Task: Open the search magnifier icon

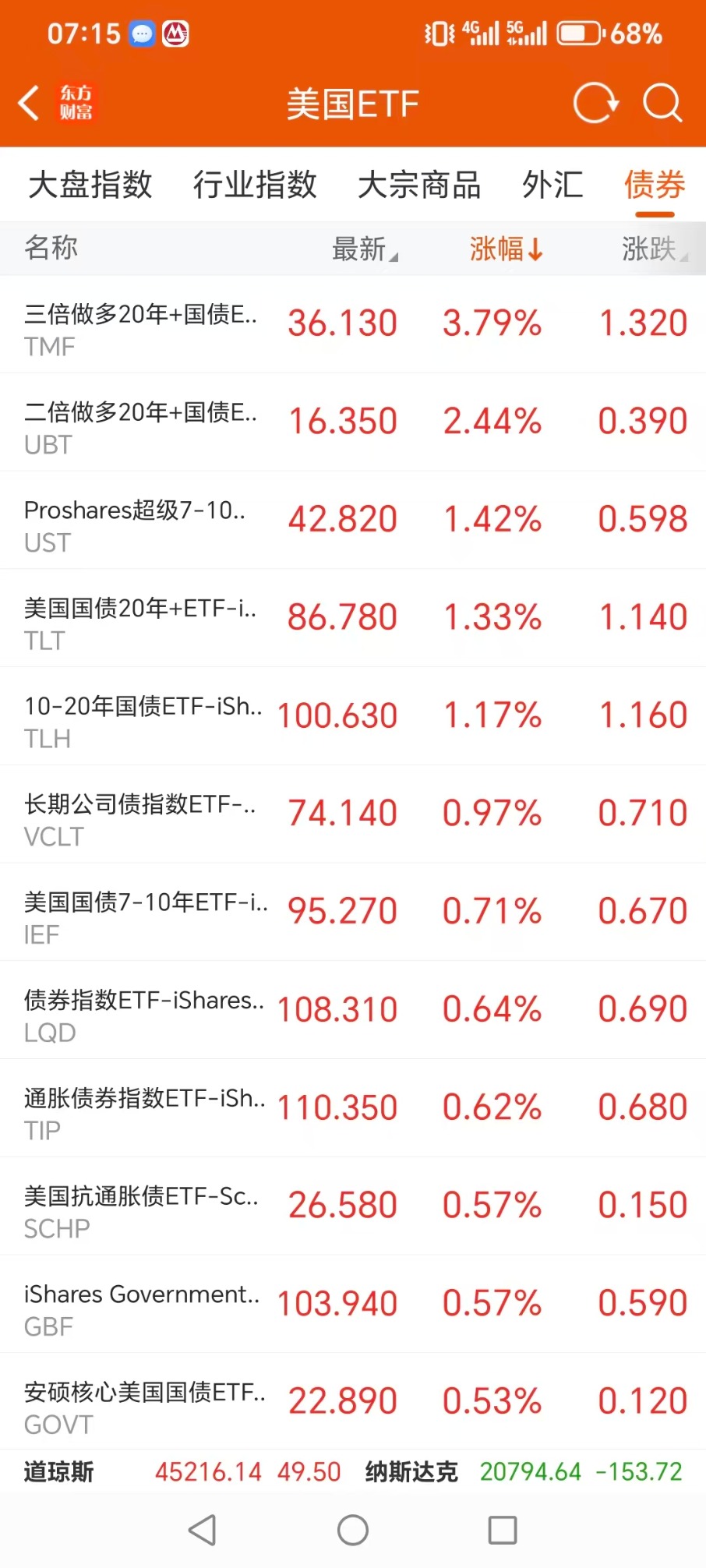Action: click(662, 103)
